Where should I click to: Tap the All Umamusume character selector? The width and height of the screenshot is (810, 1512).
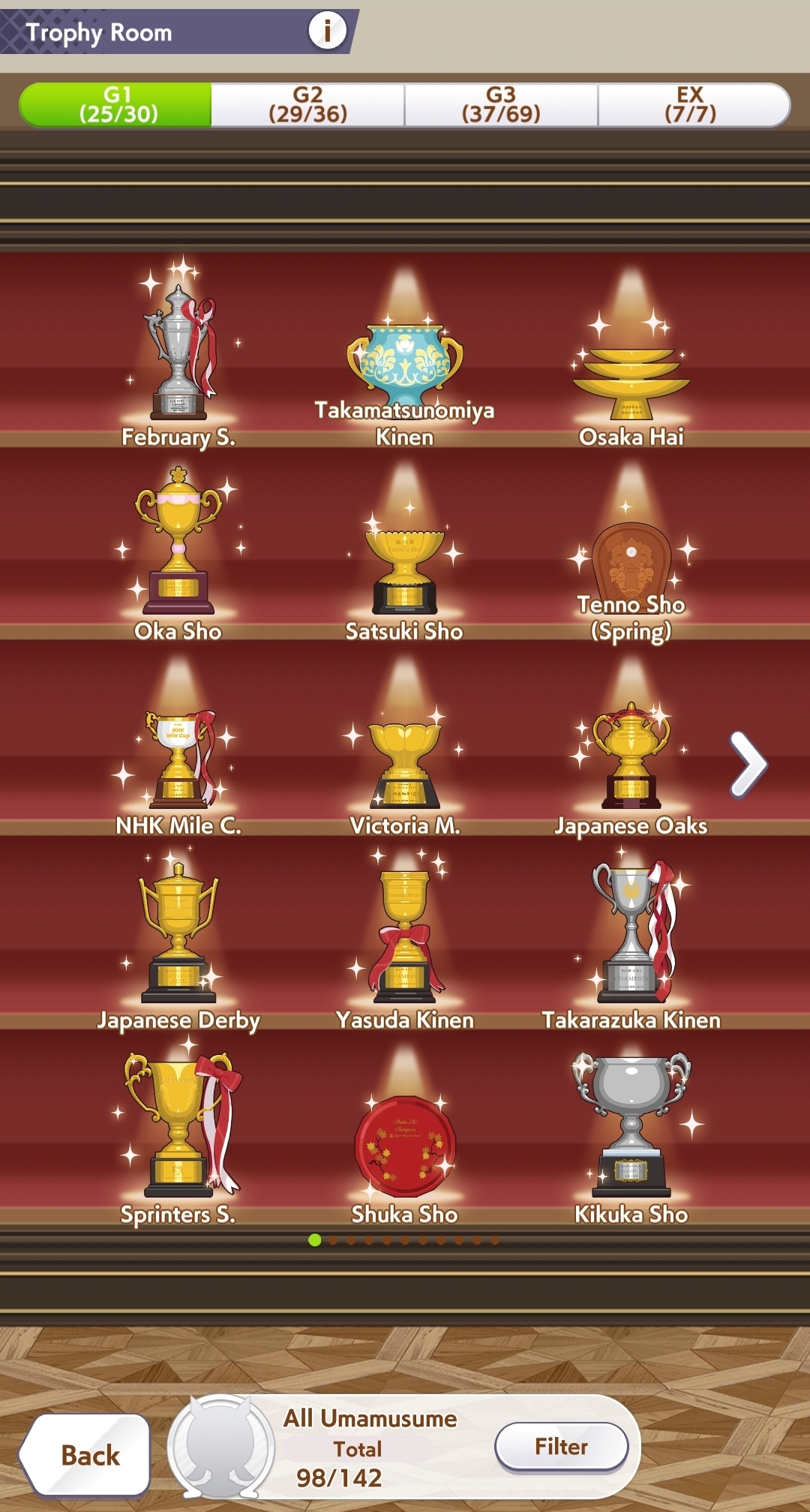tap(220, 1447)
